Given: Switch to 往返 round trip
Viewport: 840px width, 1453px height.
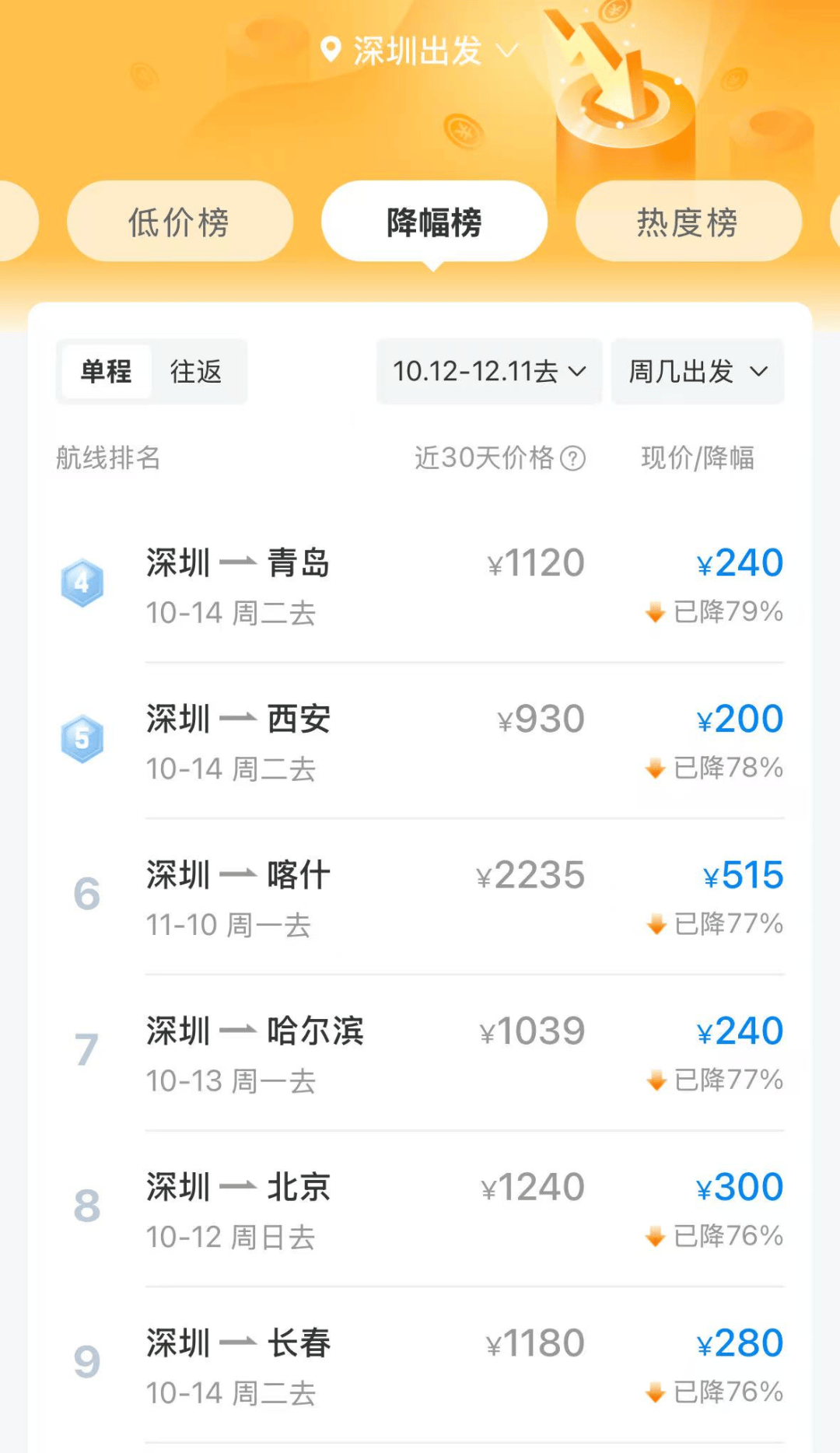Looking at the screenshot, I should (x=196, y=372).
